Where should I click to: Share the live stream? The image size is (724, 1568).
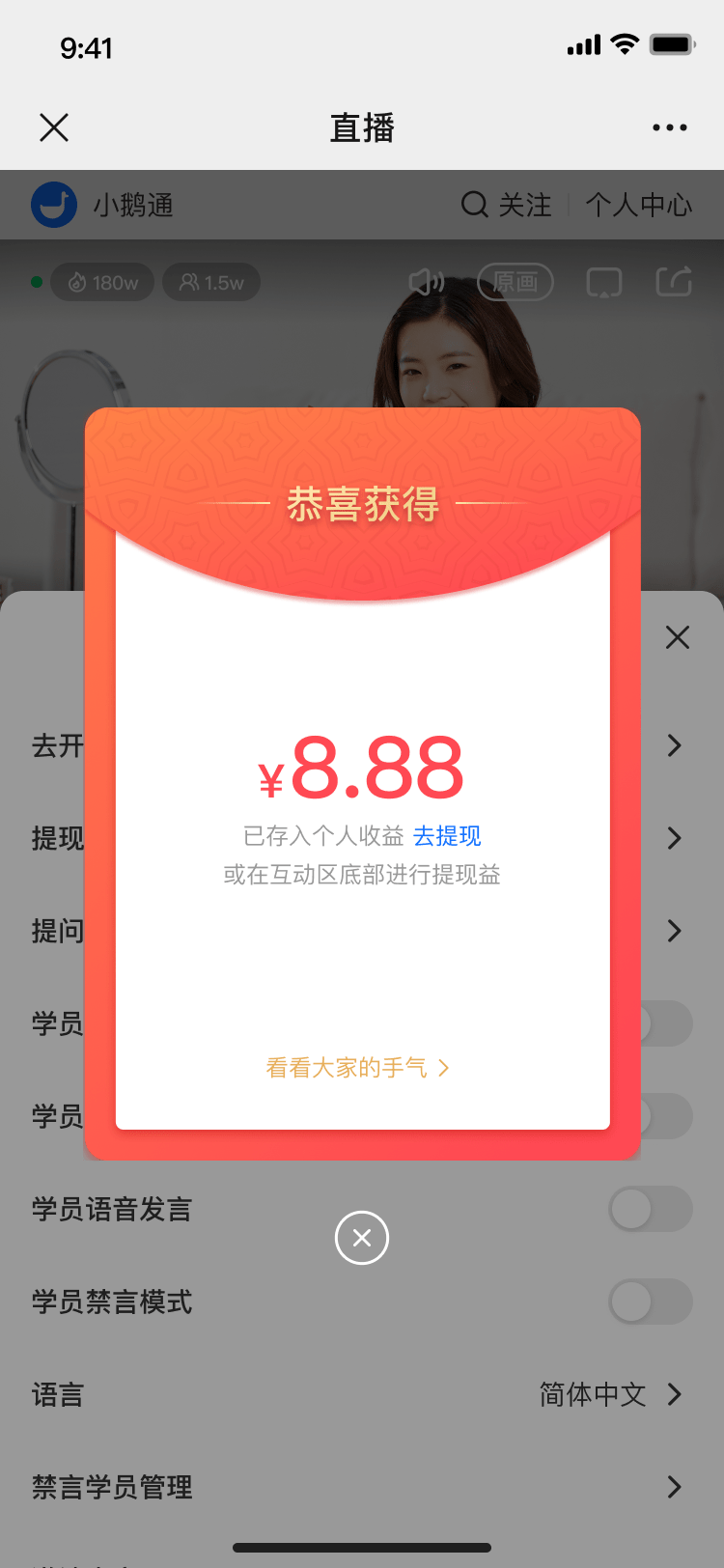coord(674,282)
